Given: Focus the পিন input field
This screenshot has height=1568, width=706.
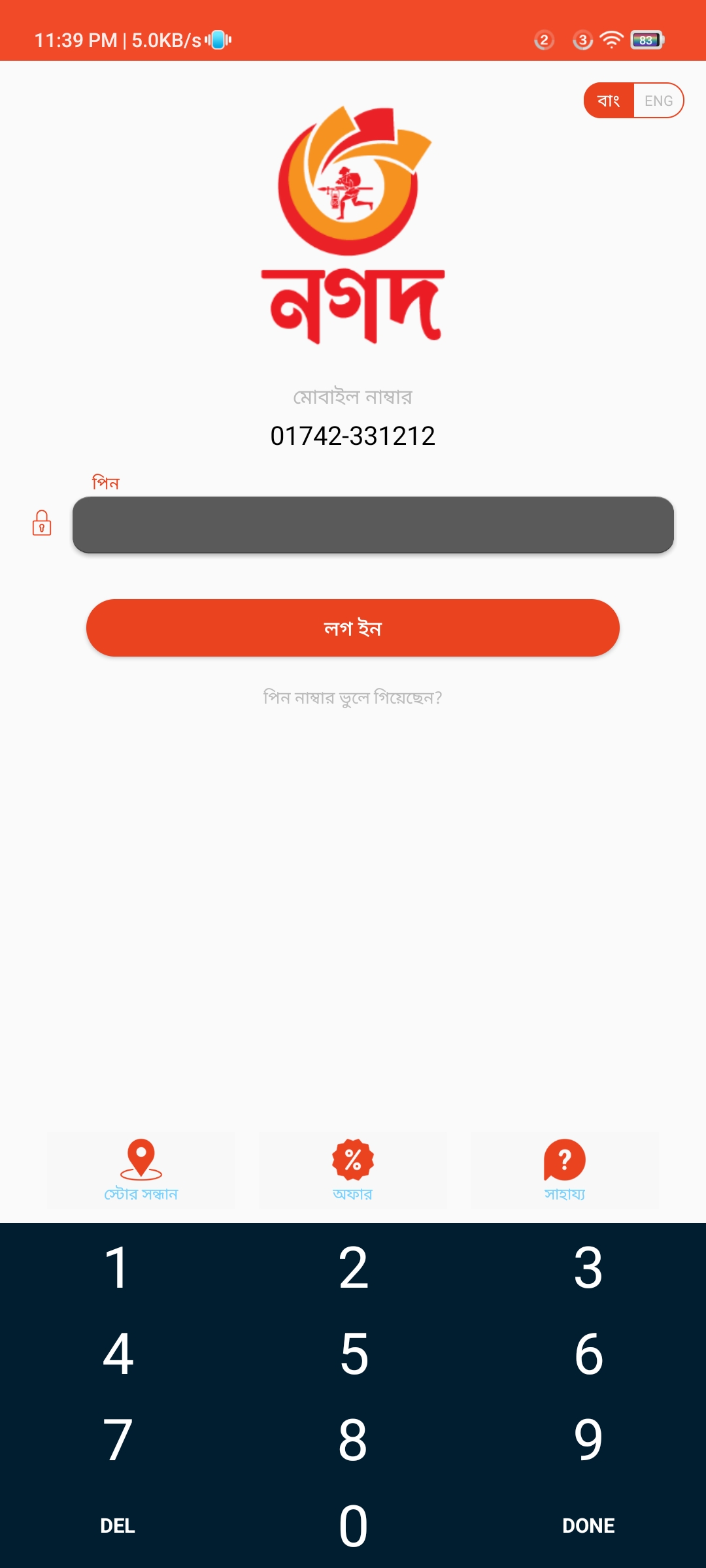Looking at the screenshot, I should coord(373,525).
